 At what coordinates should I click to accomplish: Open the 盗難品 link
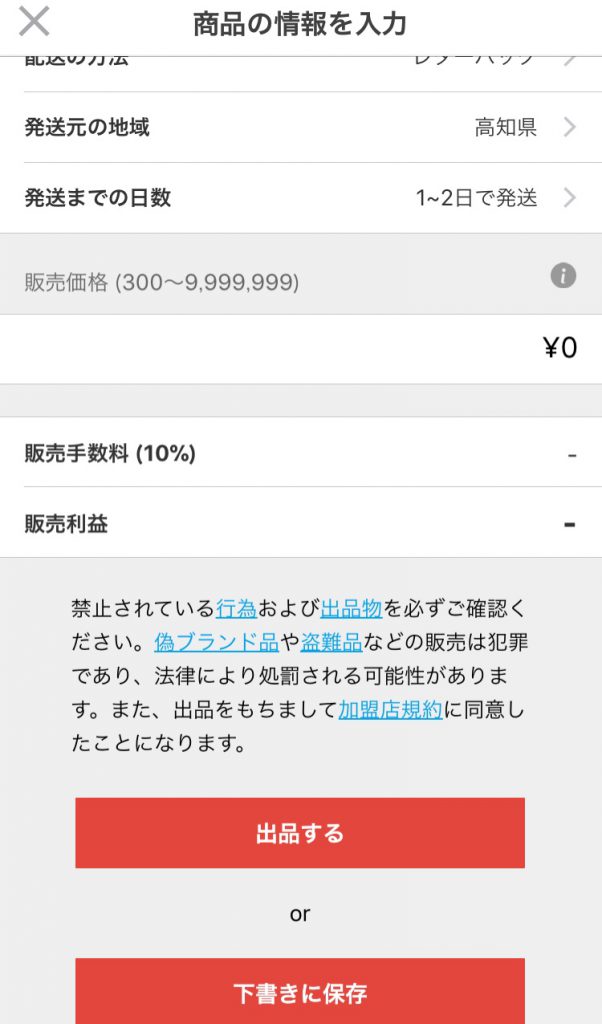click(331, 642)
